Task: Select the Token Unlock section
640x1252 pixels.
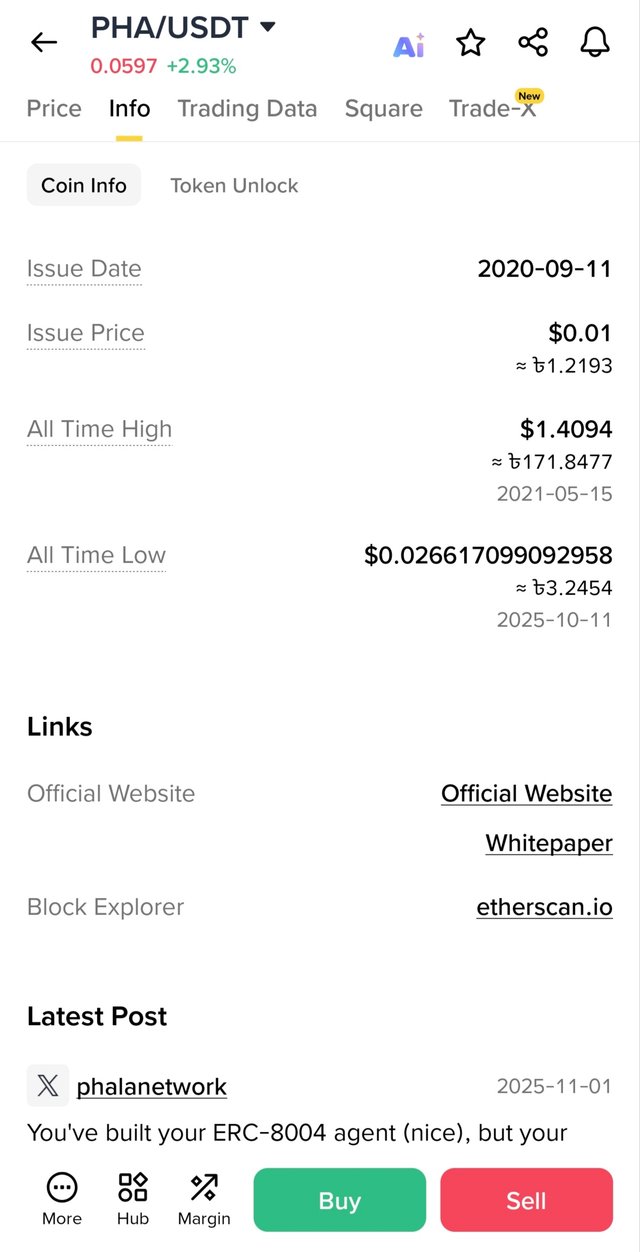Action: tap(234, 186)
